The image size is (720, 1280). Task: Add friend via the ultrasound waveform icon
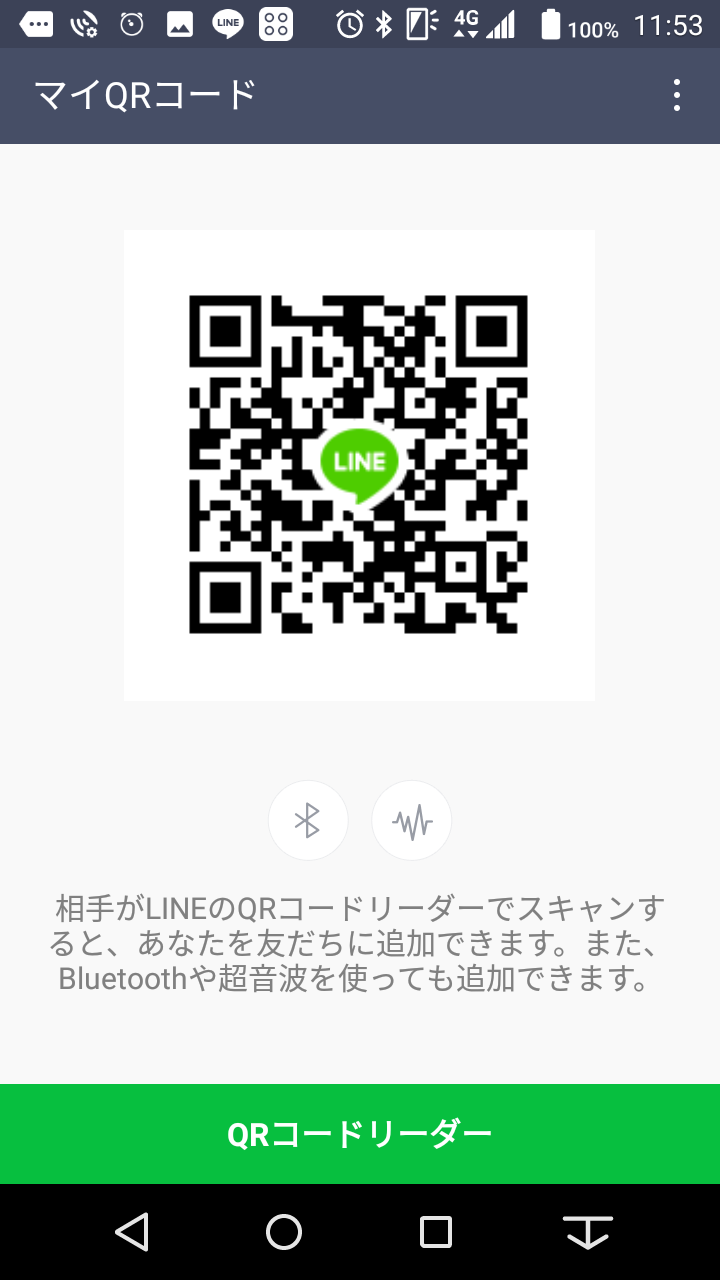[412, 821]
